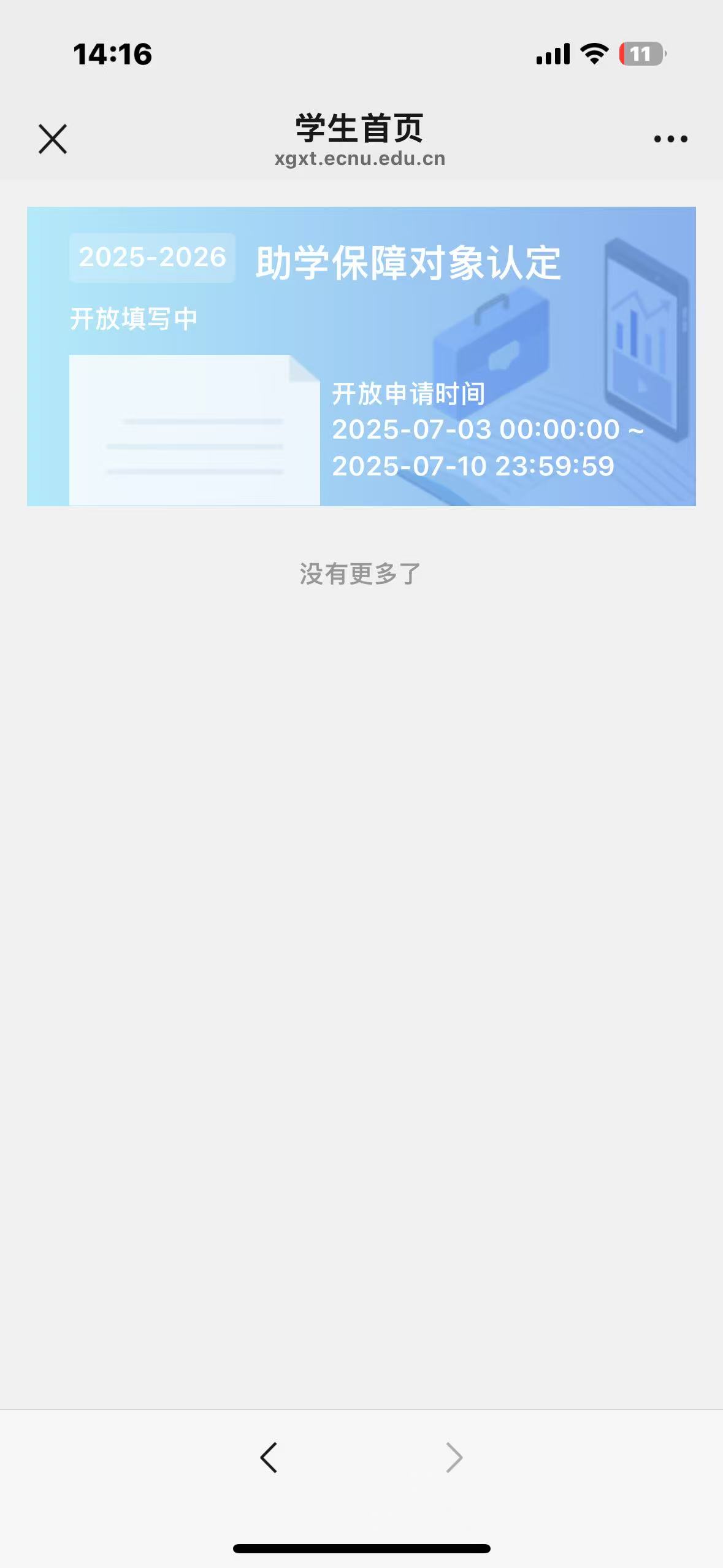Go back to the previous page

click(269, 1457)
